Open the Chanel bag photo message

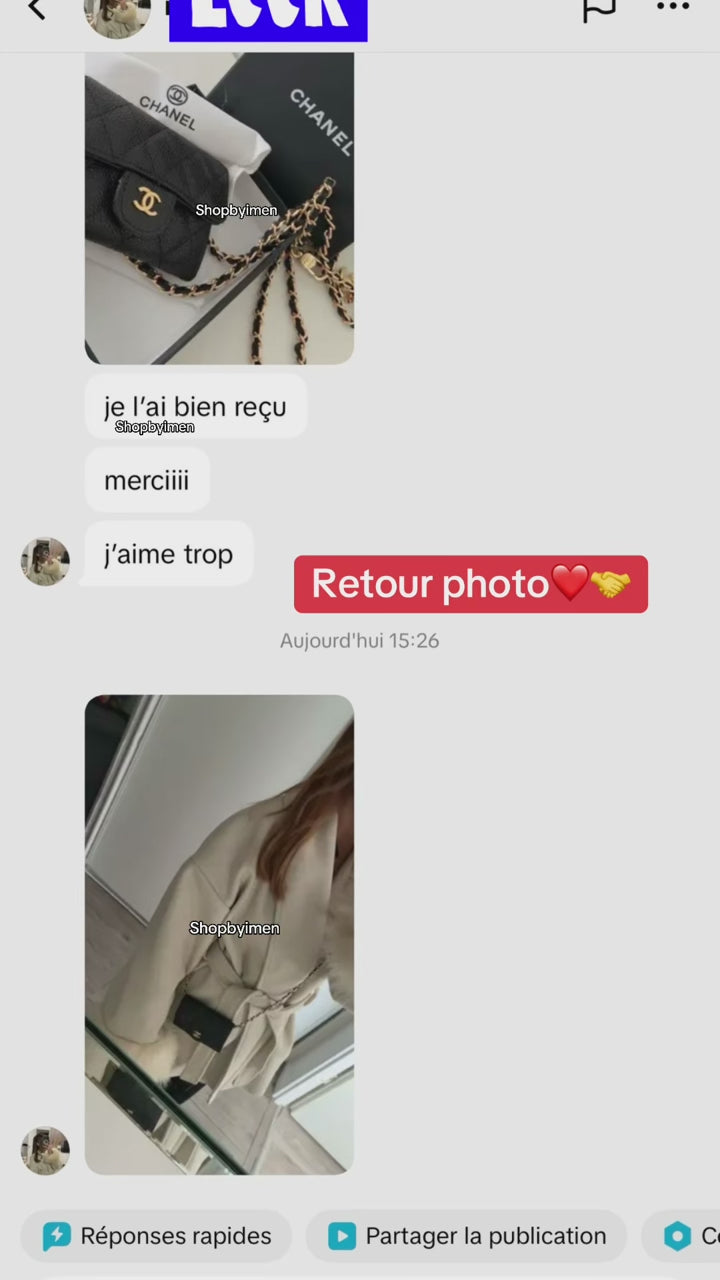pyautogui.click(x=219, y=208)
